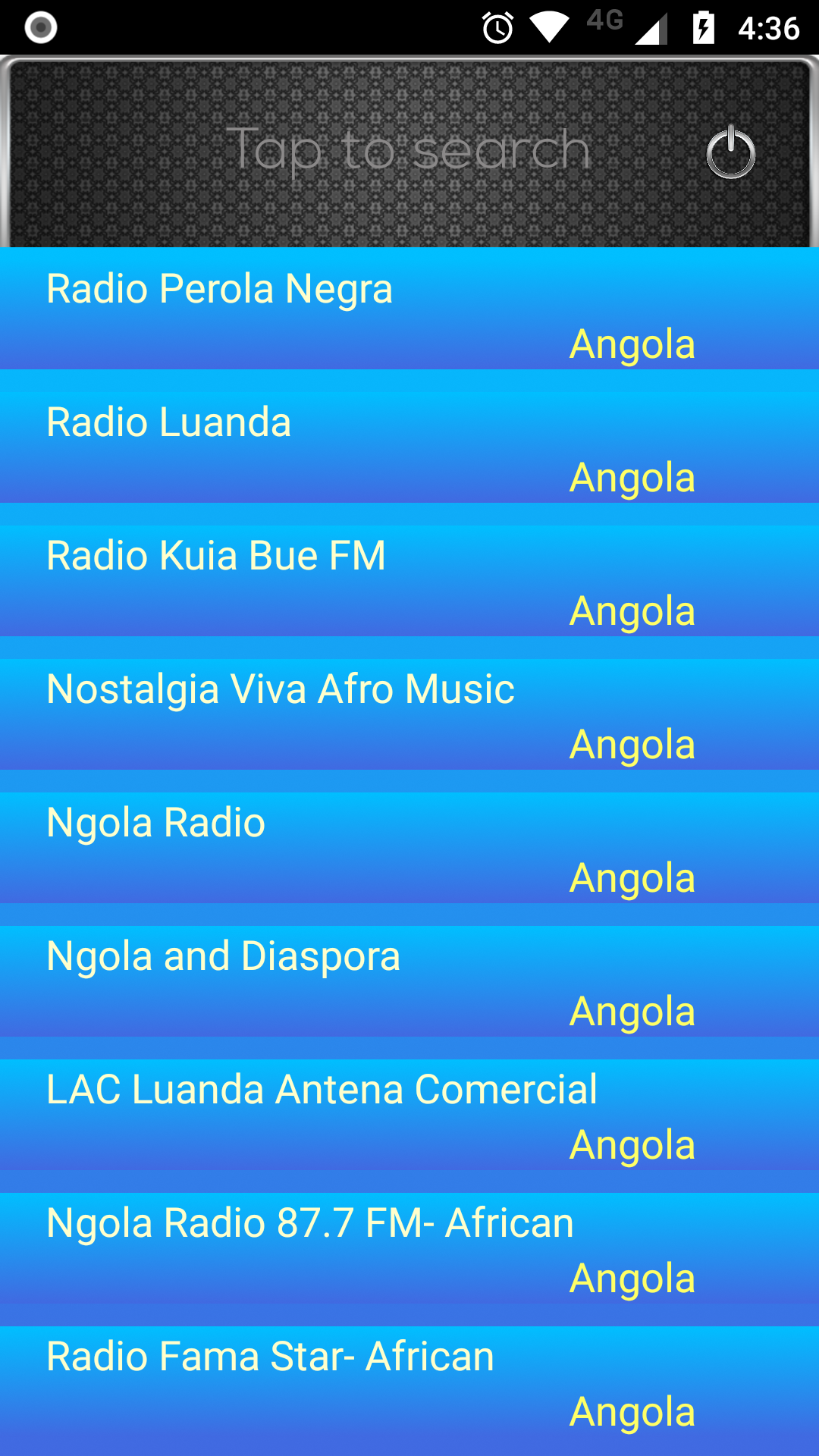Play Radio Kuia Bue FM
The width and height of the screenshot is (819, 1456).
[409, 581]
